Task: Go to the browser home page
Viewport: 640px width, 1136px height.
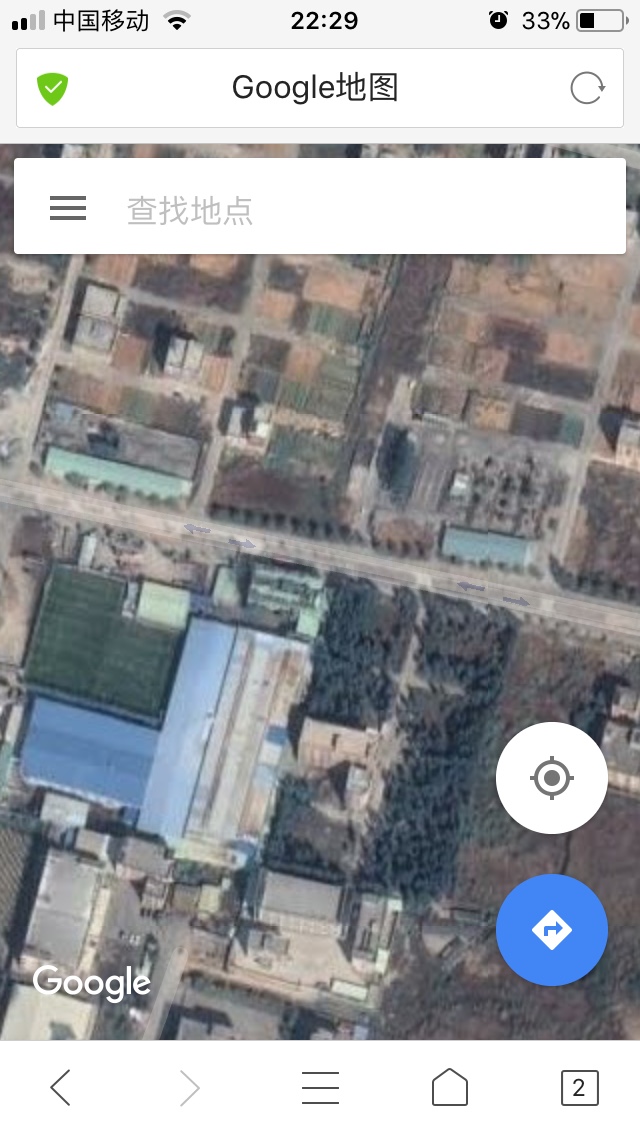Action: pos(449,1087)
